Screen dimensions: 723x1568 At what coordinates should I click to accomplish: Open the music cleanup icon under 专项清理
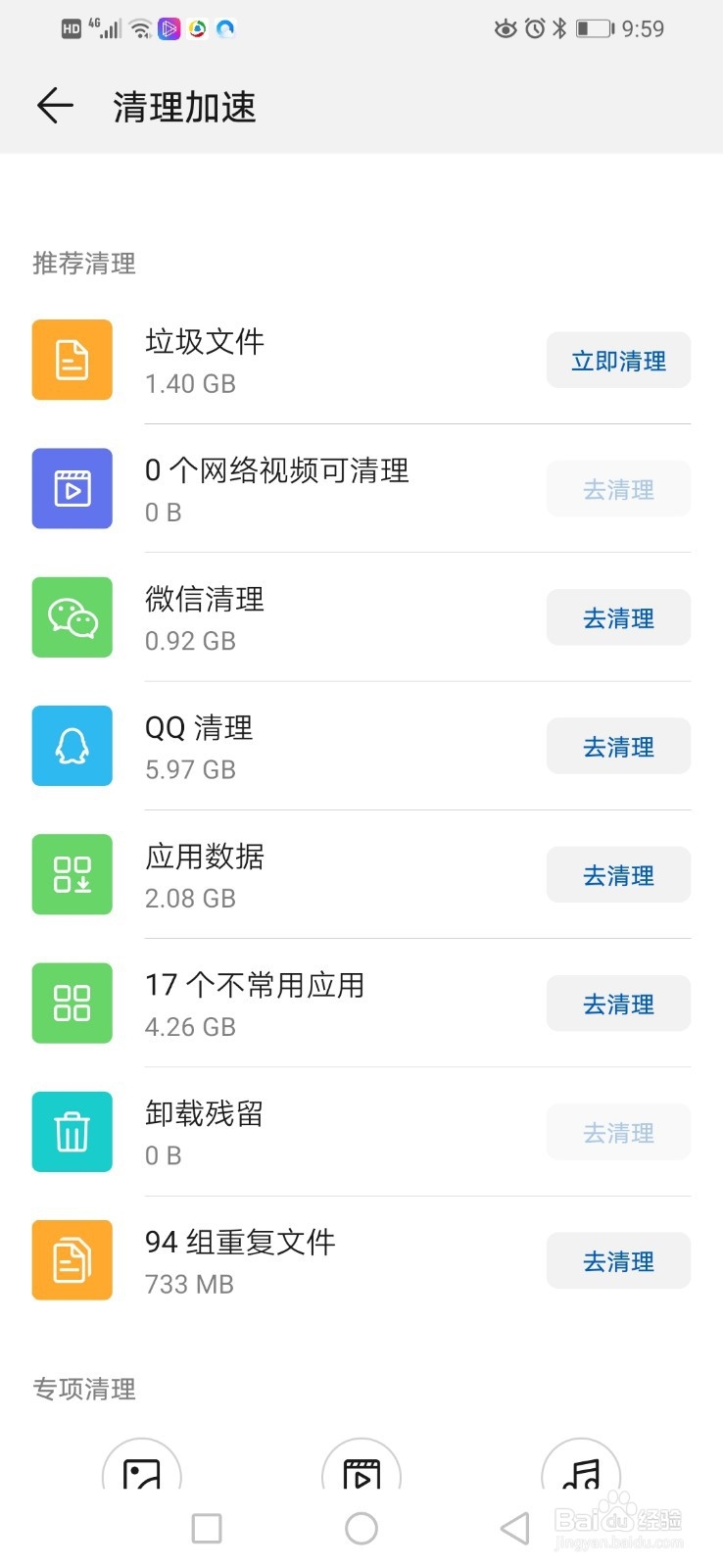click(x=581, y=1470)
